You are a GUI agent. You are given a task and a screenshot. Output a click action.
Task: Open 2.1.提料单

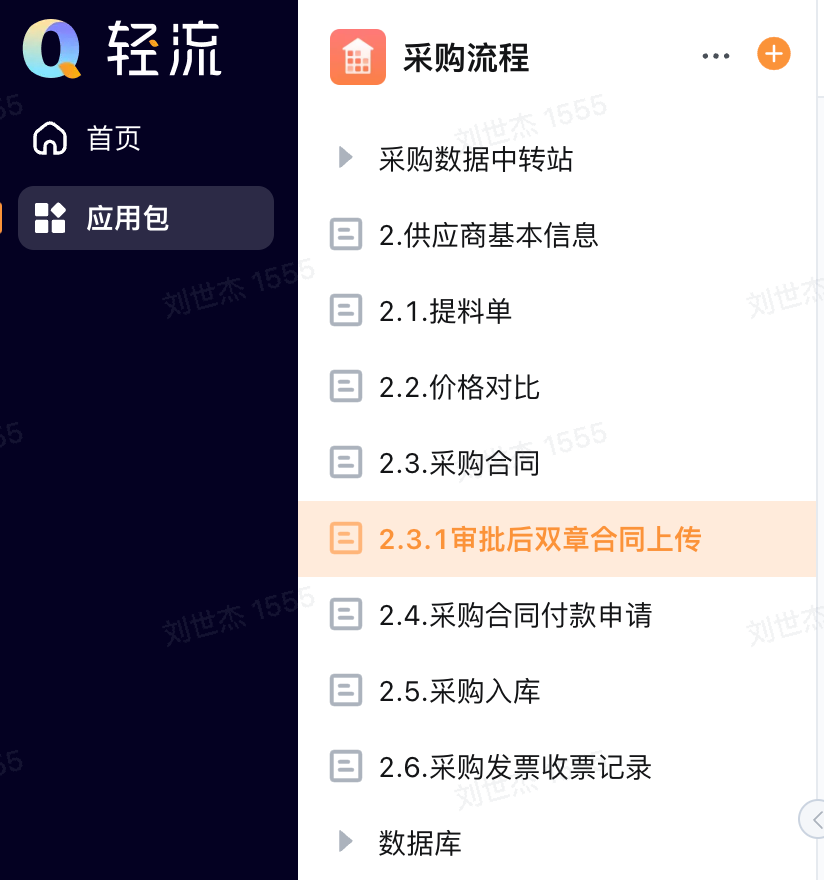(x=557, y=311)
